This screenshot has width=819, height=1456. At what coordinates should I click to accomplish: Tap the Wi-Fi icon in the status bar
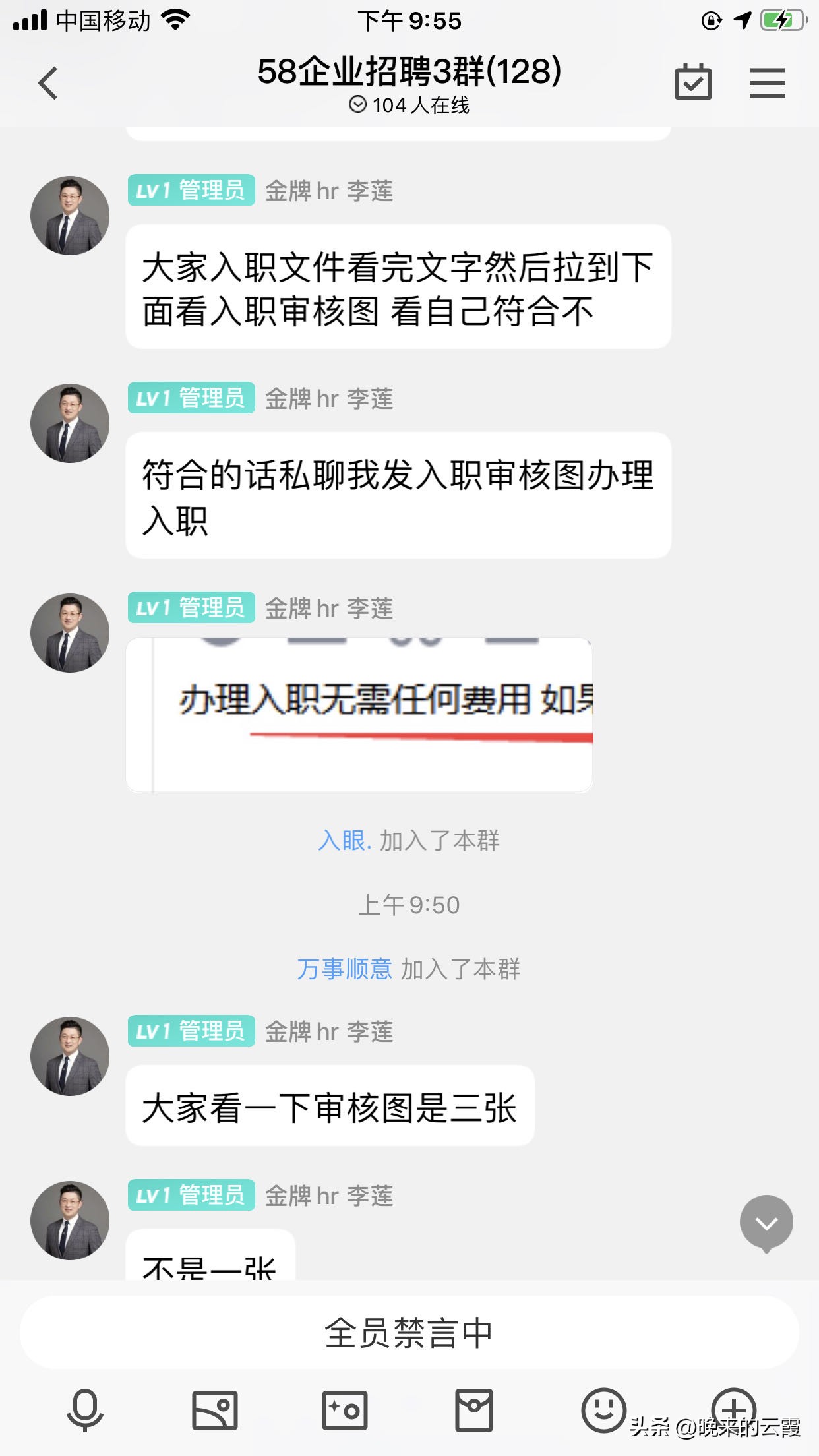176,20
